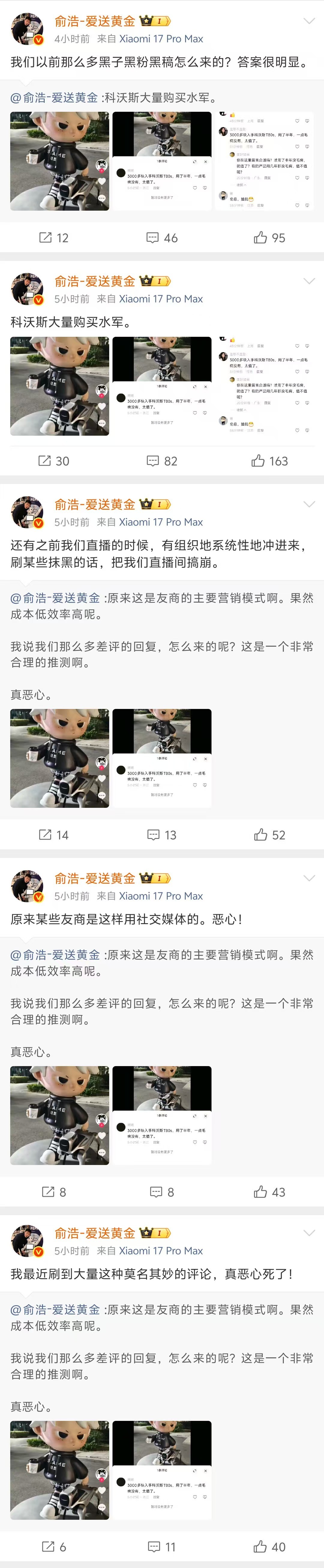Screen dimensions: 324x1568
Task: Like the post '科沃斯大量购买水军。' with 163 likes
Action: tap(268, 461)
